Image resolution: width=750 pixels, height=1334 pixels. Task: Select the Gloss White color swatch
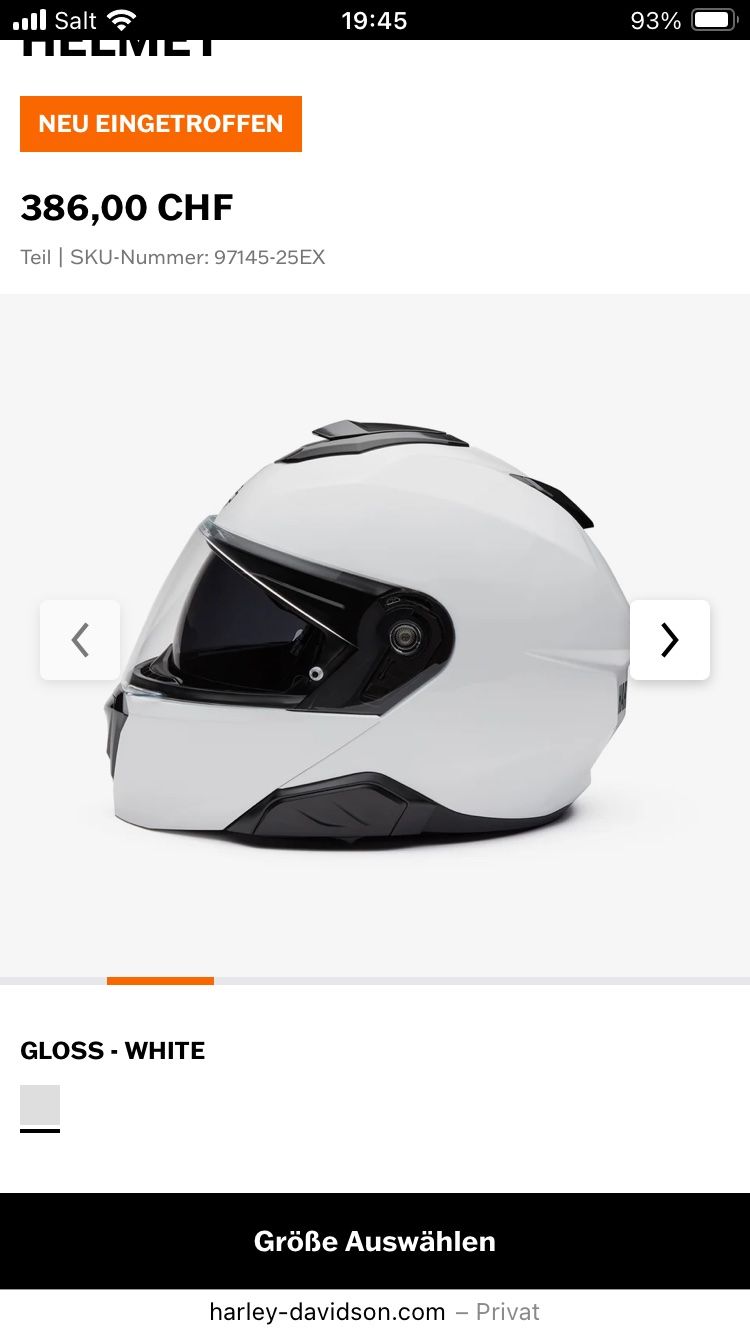[x=40, y=1106]
